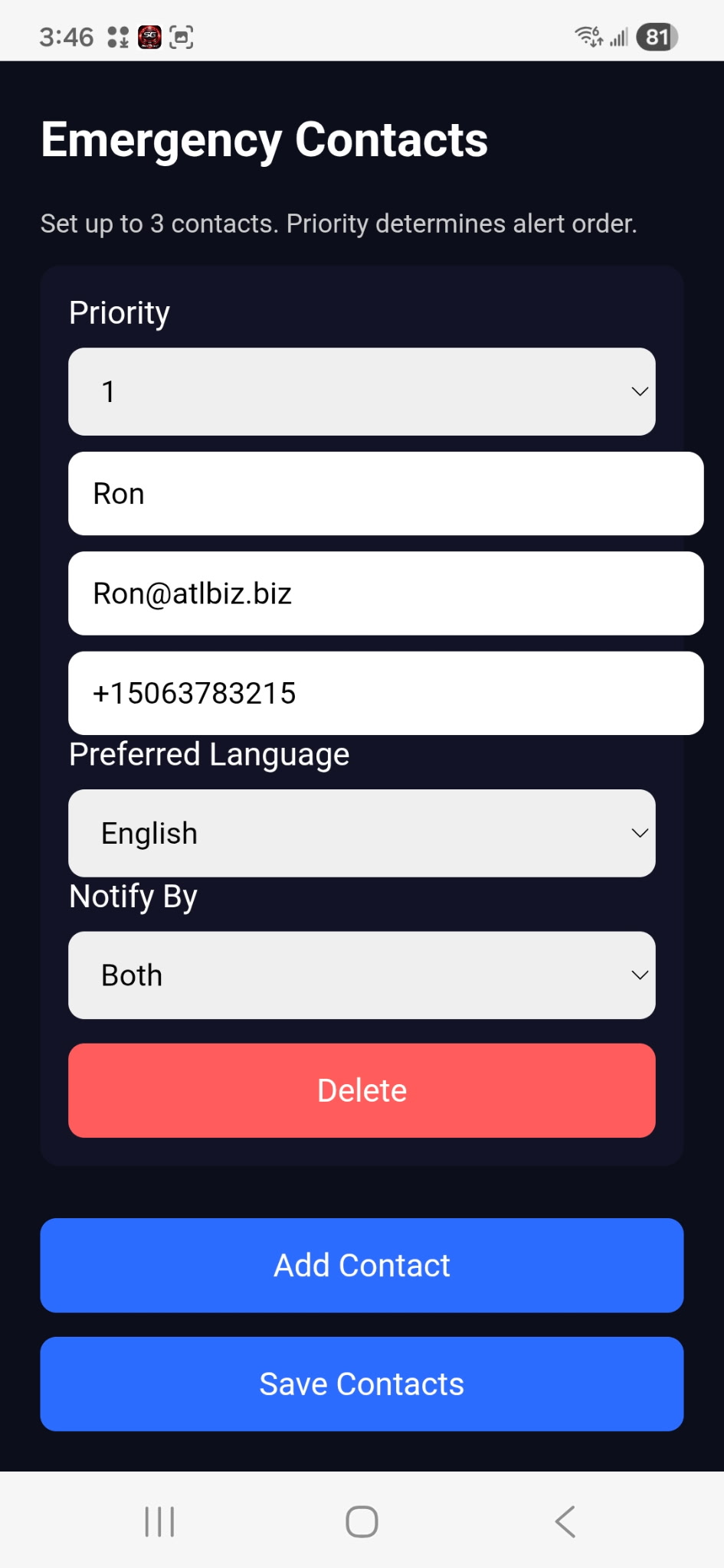The width and height of the screenshot is (724, 1568).
Task: Open recent apps from the navigation bar
Action: tap(159, 1521)
